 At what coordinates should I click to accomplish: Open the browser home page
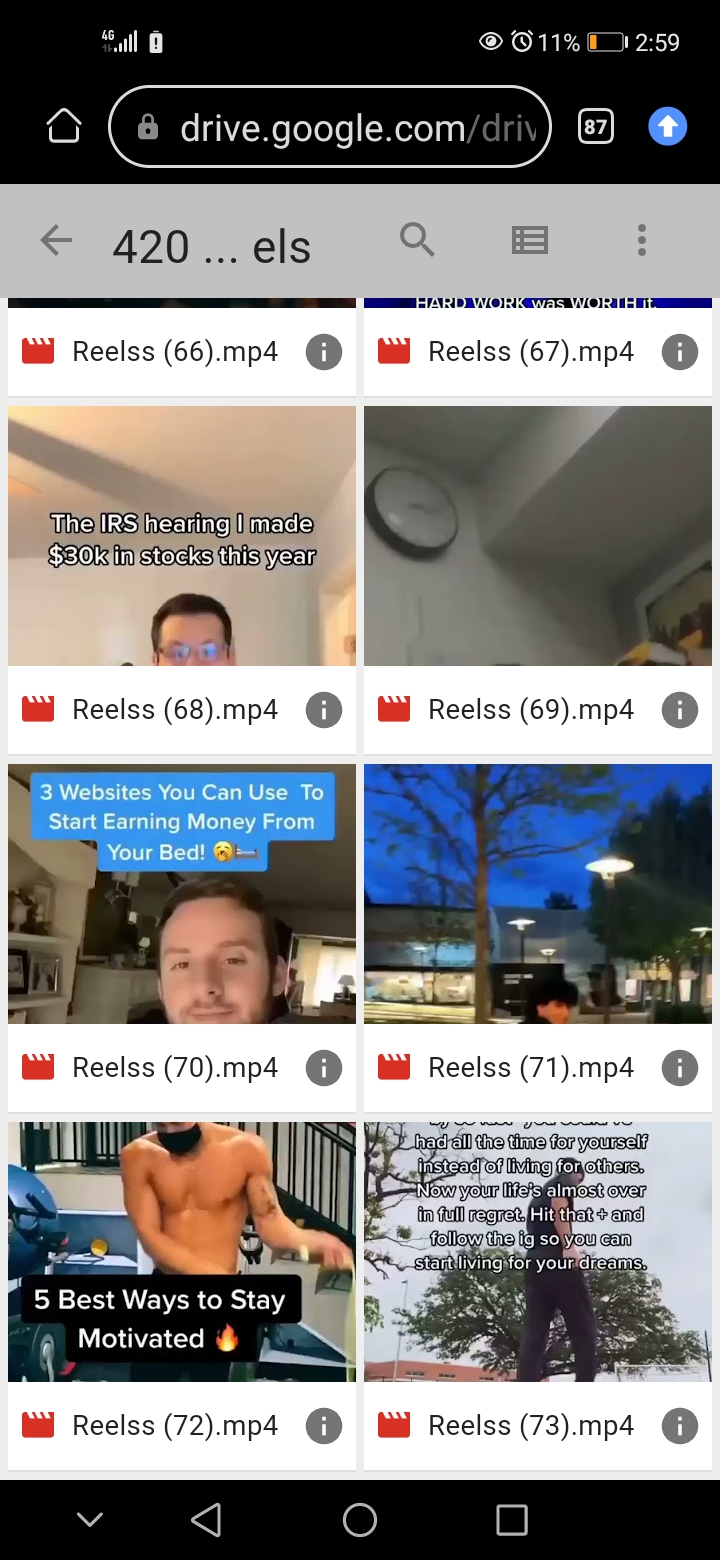64,126
